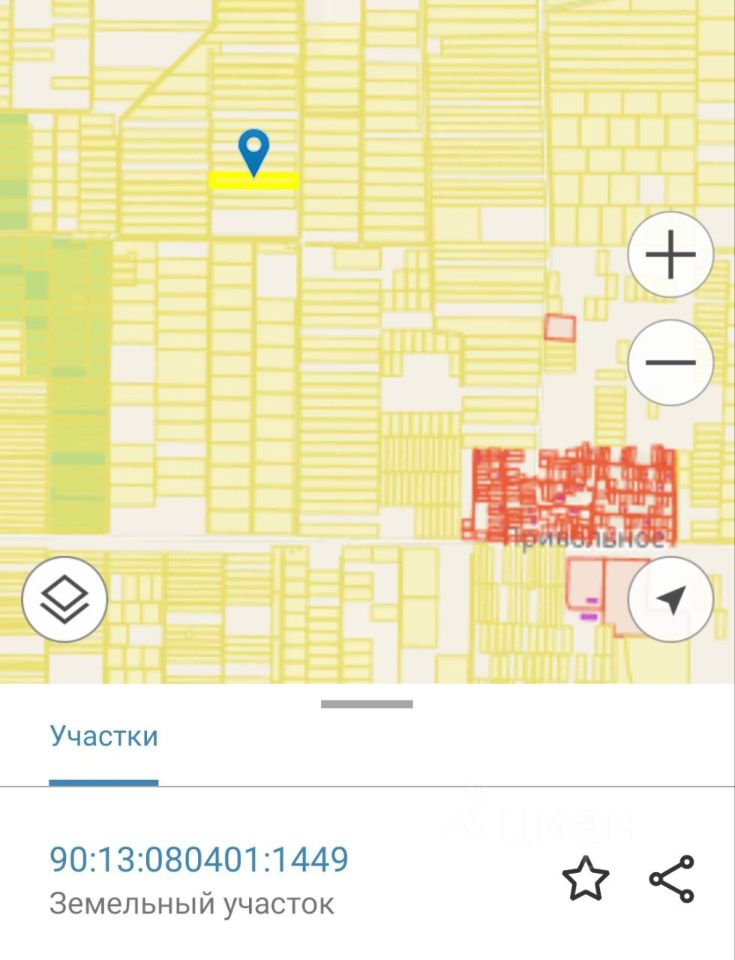The height and width of the screenshot is (960, 735).
Task: Zoom in on the map
Action: coord(670,255)
